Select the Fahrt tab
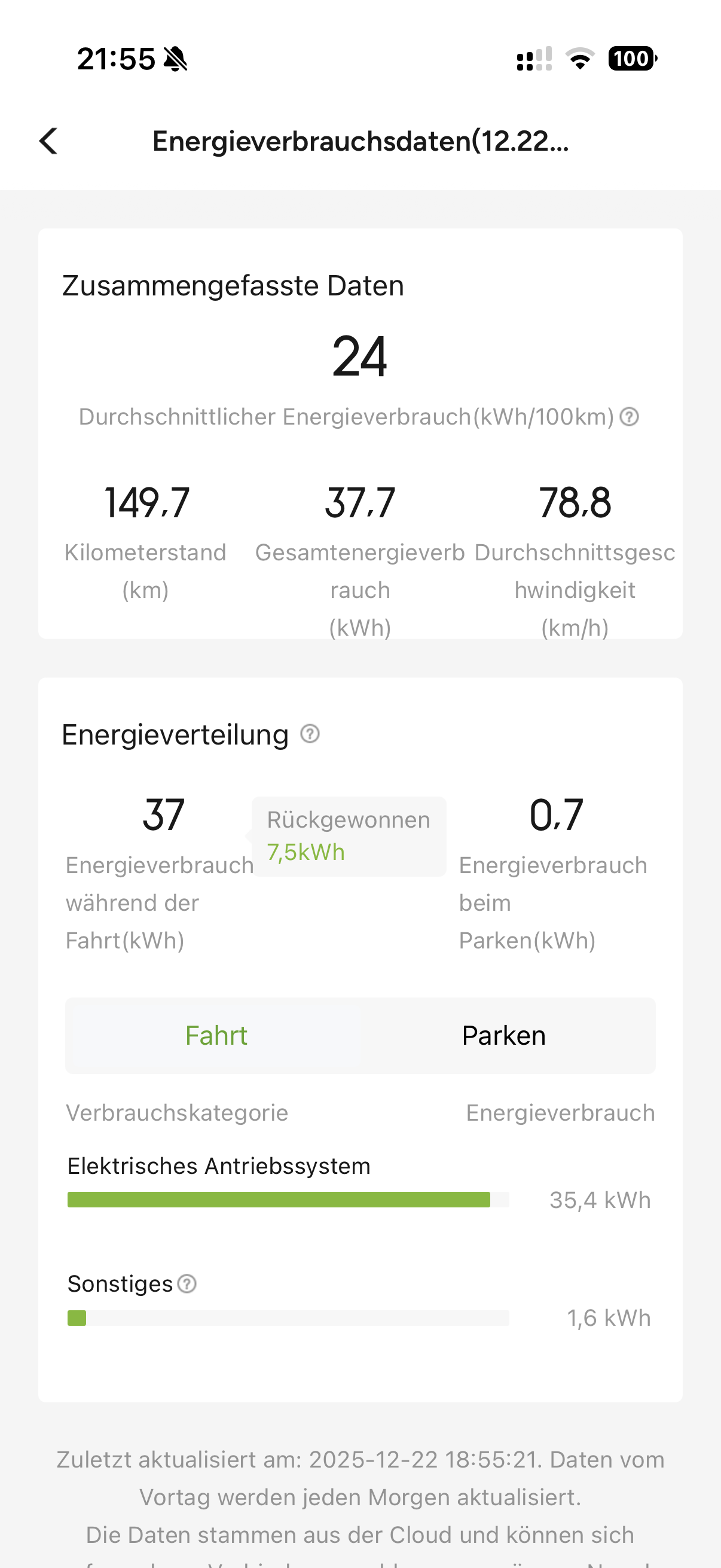Viewport: 721px width, 1568px height. 216,1035
